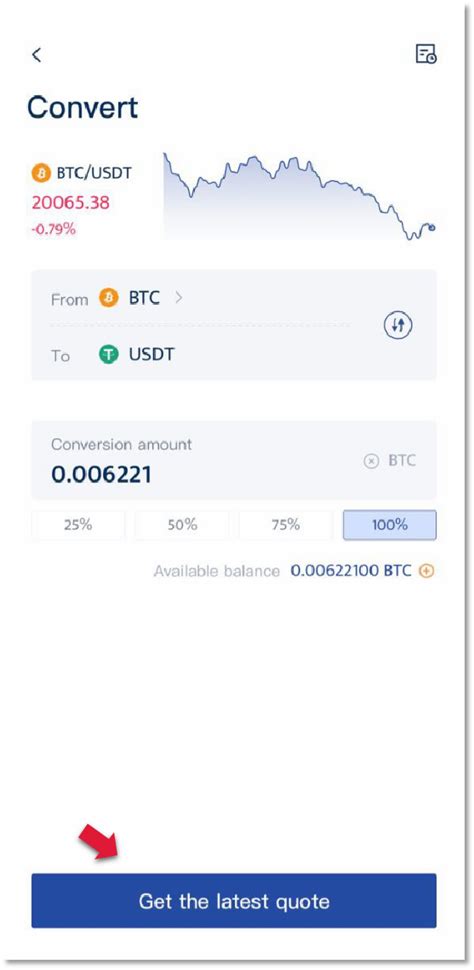Select 25% of balance
Viewport: 474px width, 970px height.
(78, 525)
